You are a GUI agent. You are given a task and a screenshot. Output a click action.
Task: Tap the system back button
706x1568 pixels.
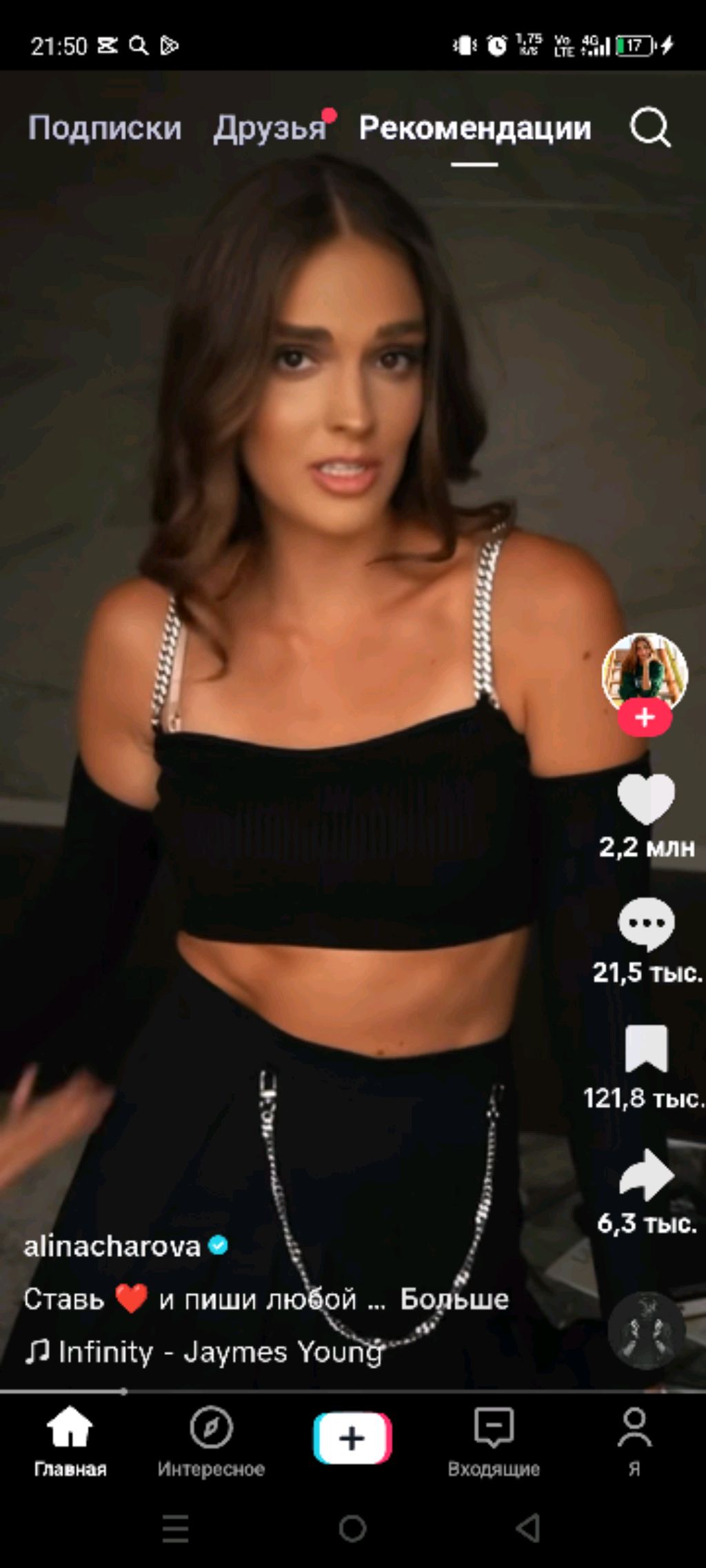point(528,1528)
